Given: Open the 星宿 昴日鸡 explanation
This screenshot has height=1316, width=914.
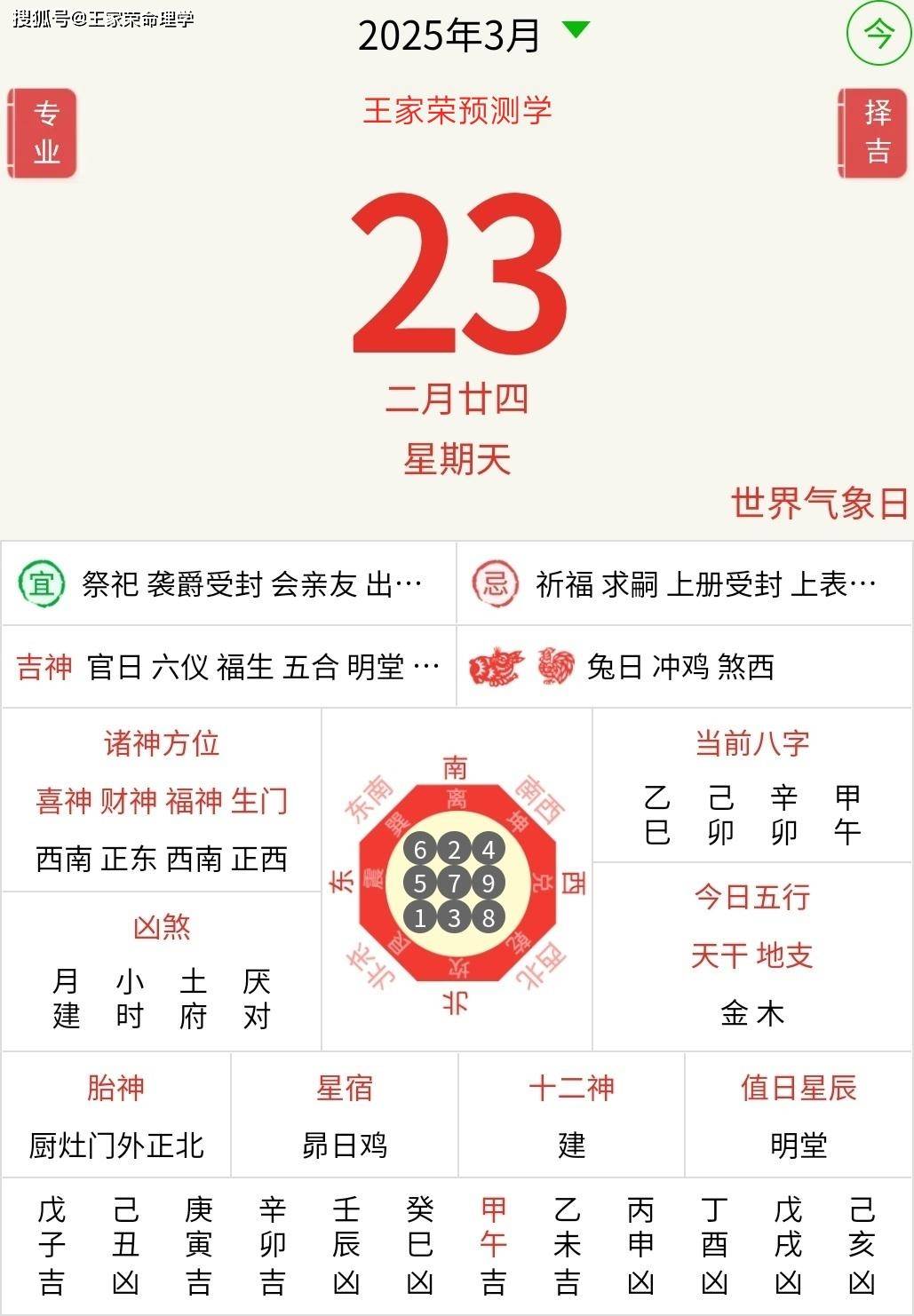Looking at the screenshot, I should [345, 1116].
